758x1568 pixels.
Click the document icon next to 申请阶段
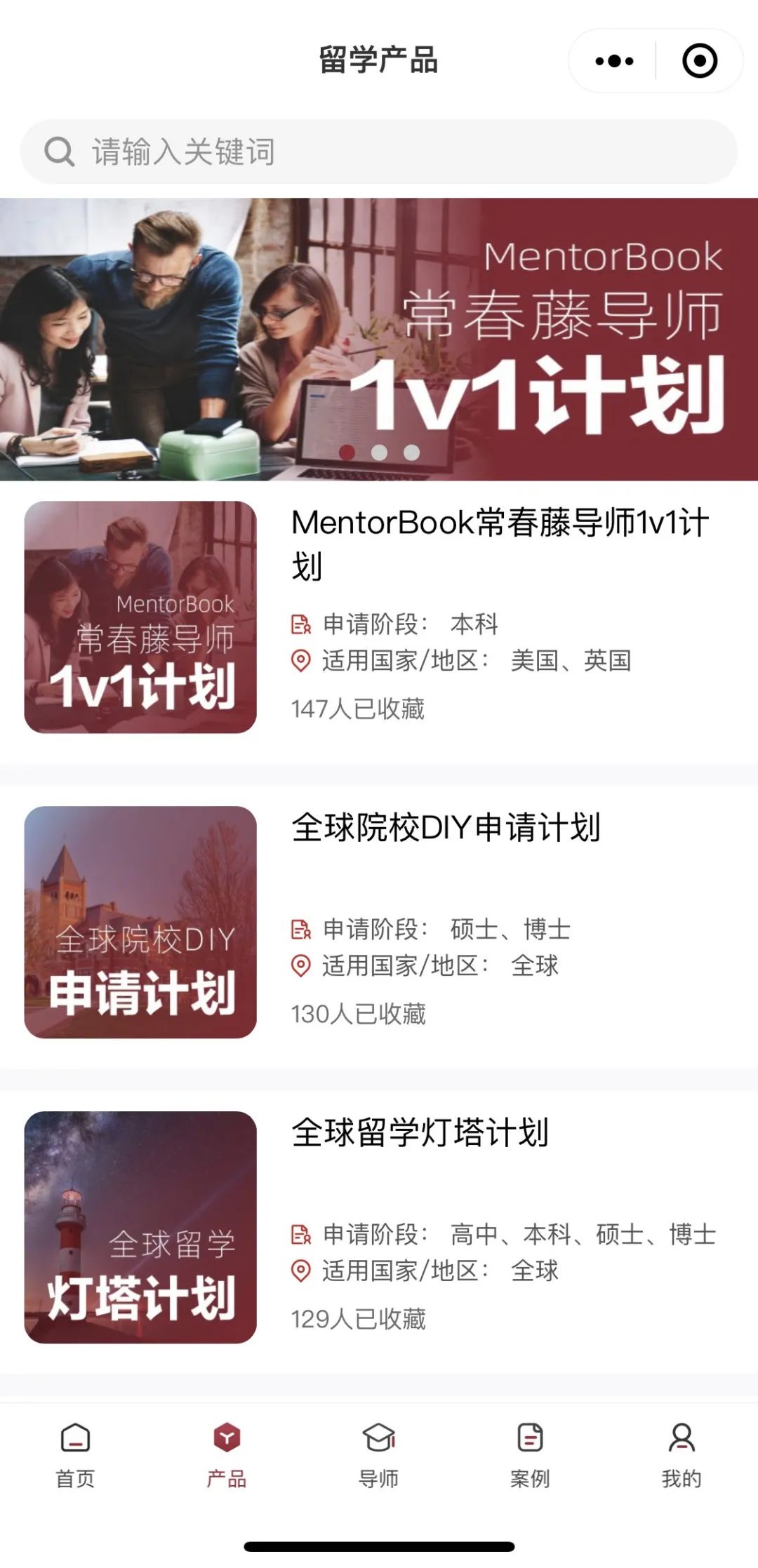pos(300,622)
